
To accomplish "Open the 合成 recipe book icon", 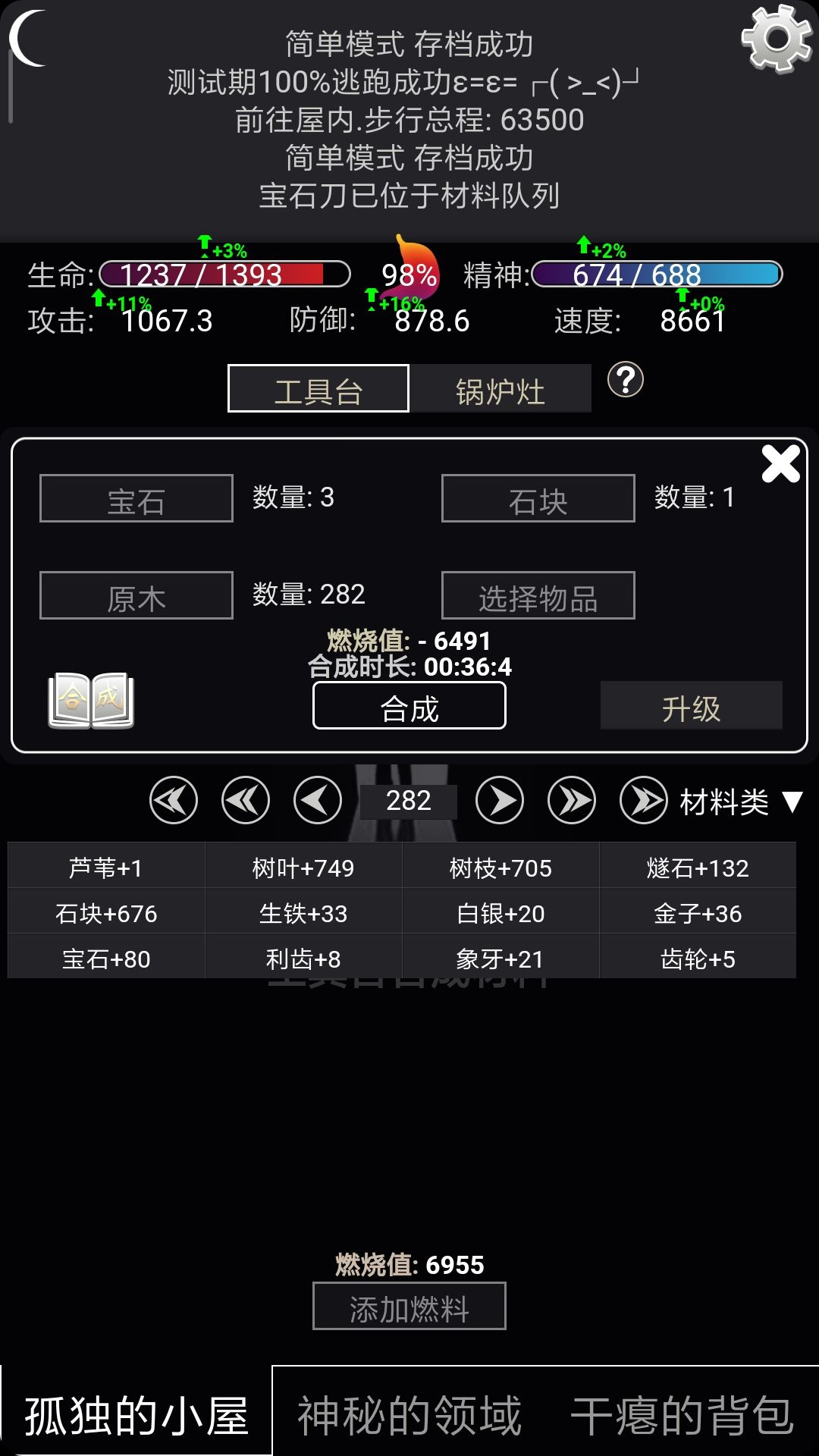I will tap(91, 701).
